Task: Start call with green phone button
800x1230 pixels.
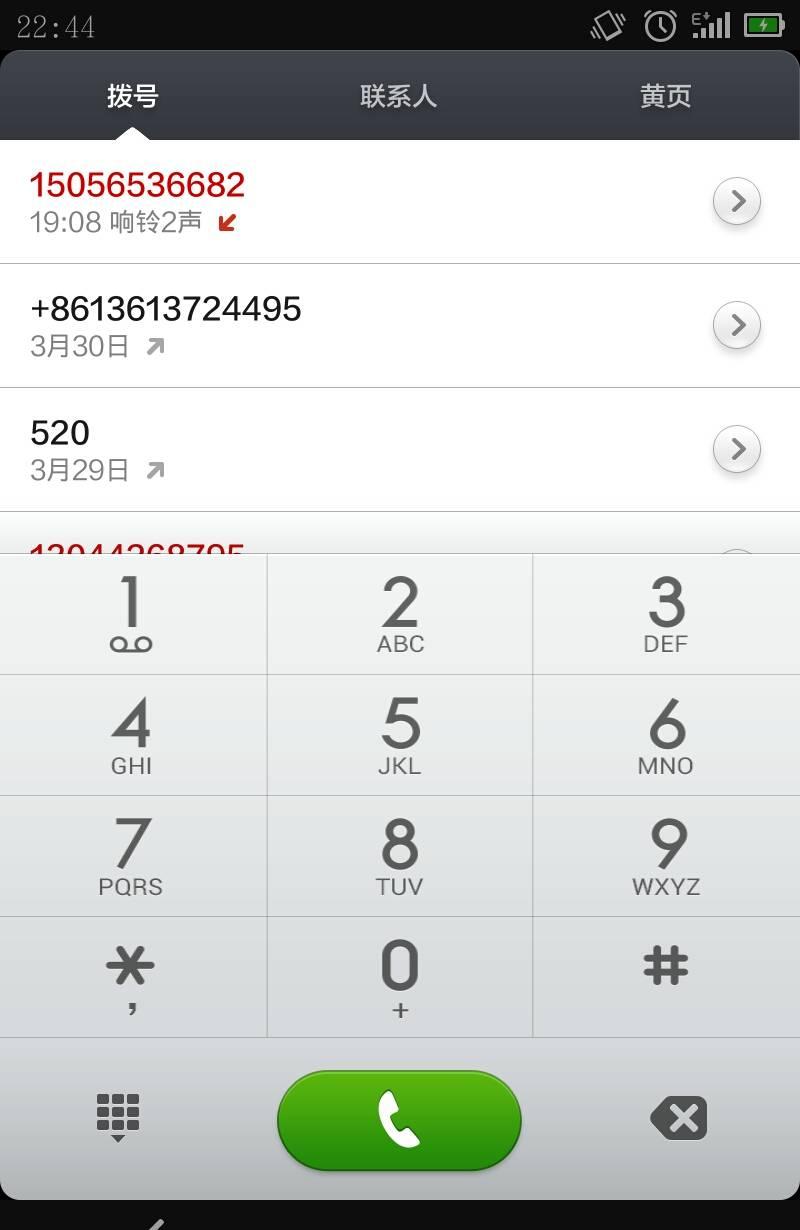Action: 399,1119
